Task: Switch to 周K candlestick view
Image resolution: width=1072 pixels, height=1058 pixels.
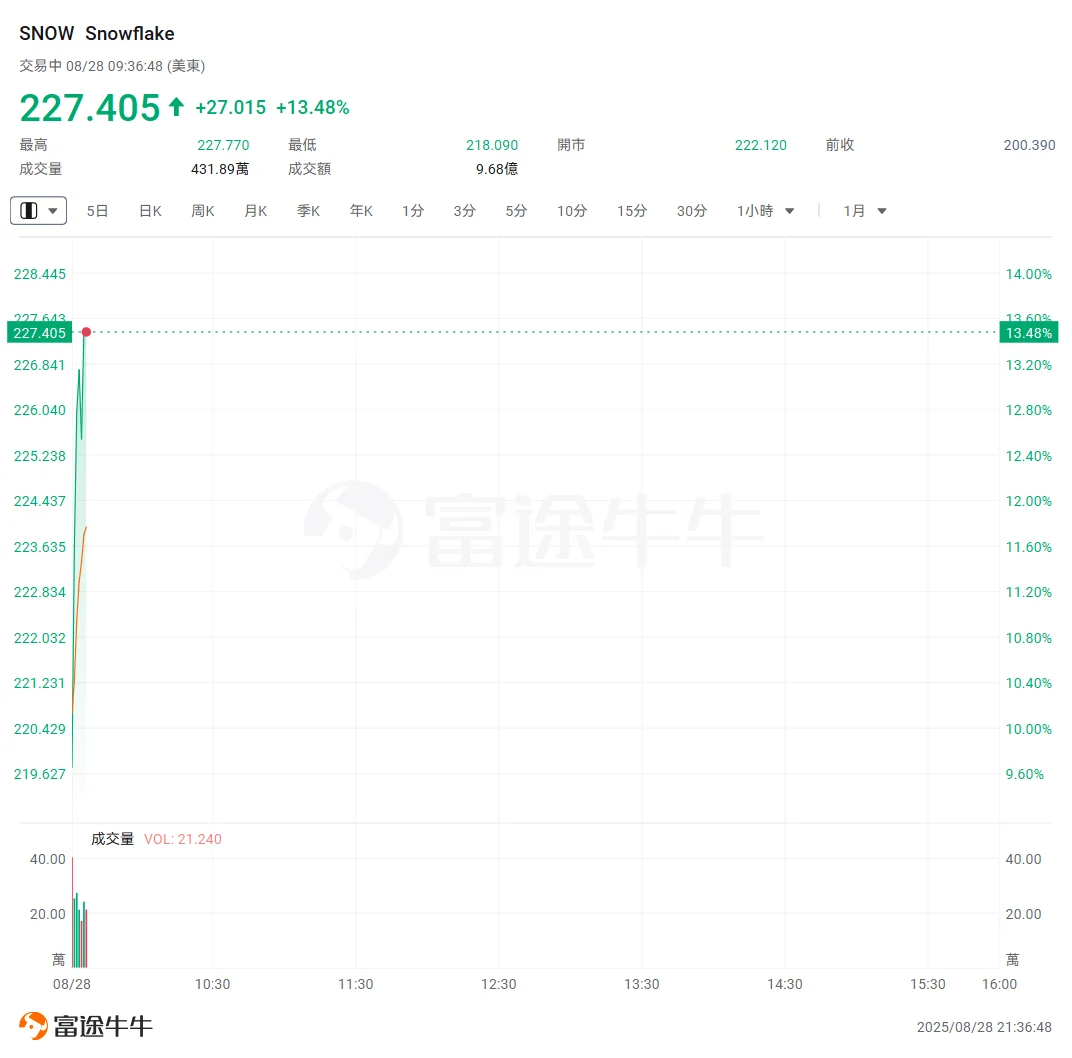Action: point(203,211)
